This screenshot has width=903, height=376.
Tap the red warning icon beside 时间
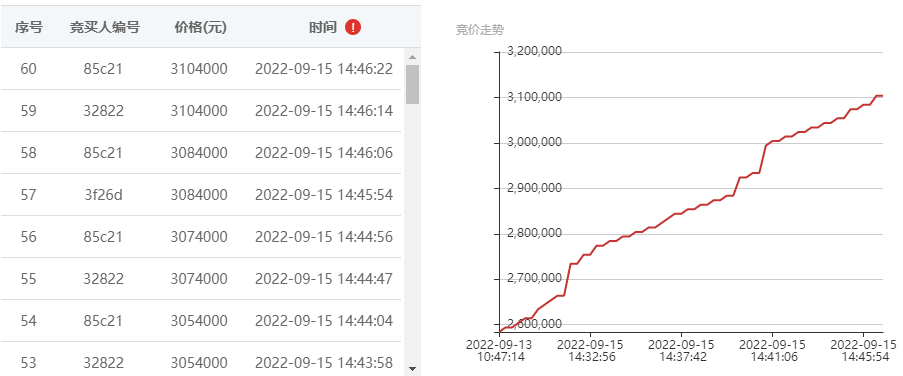(353, 27)
